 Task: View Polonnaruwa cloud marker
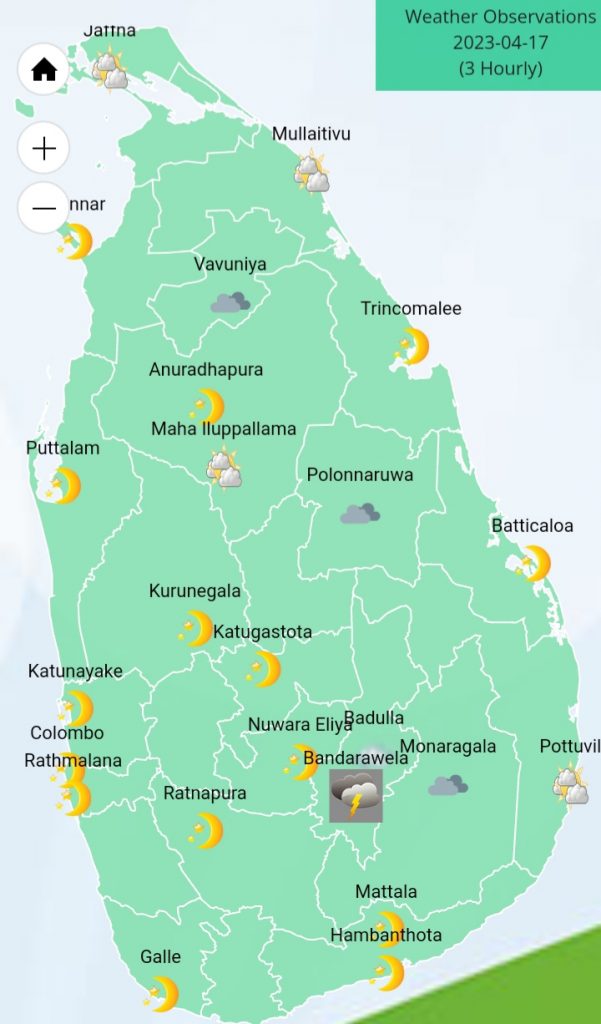(x=359, y=514)
